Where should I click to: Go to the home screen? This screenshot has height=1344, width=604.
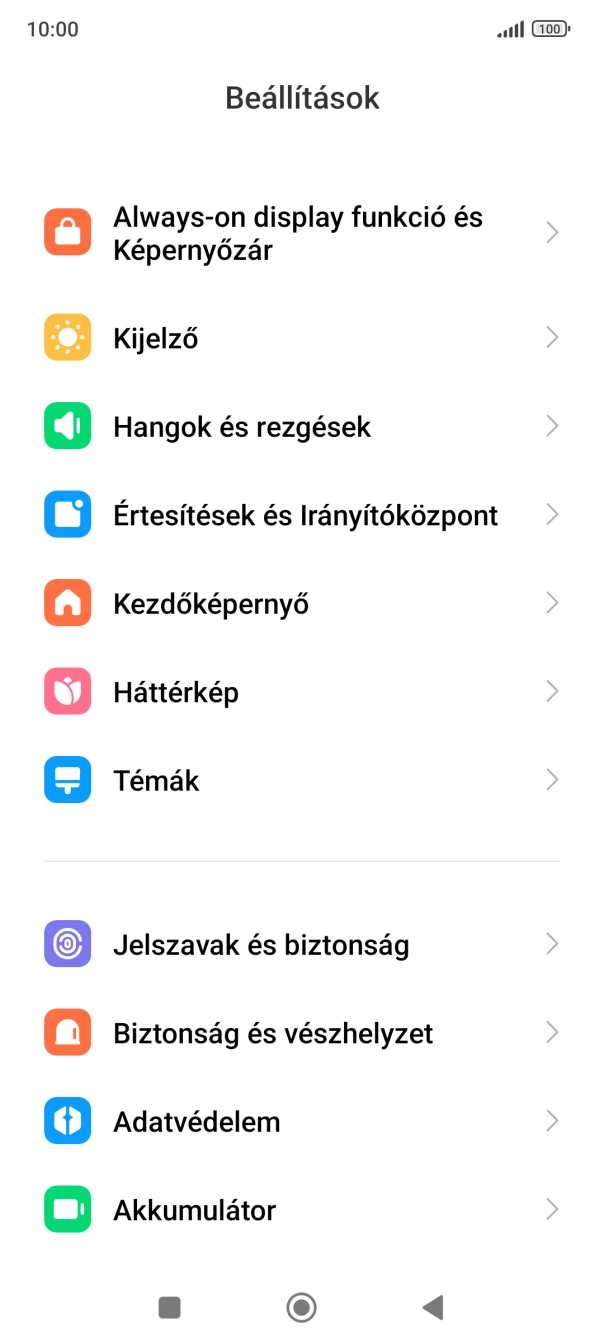(301, 1307)
